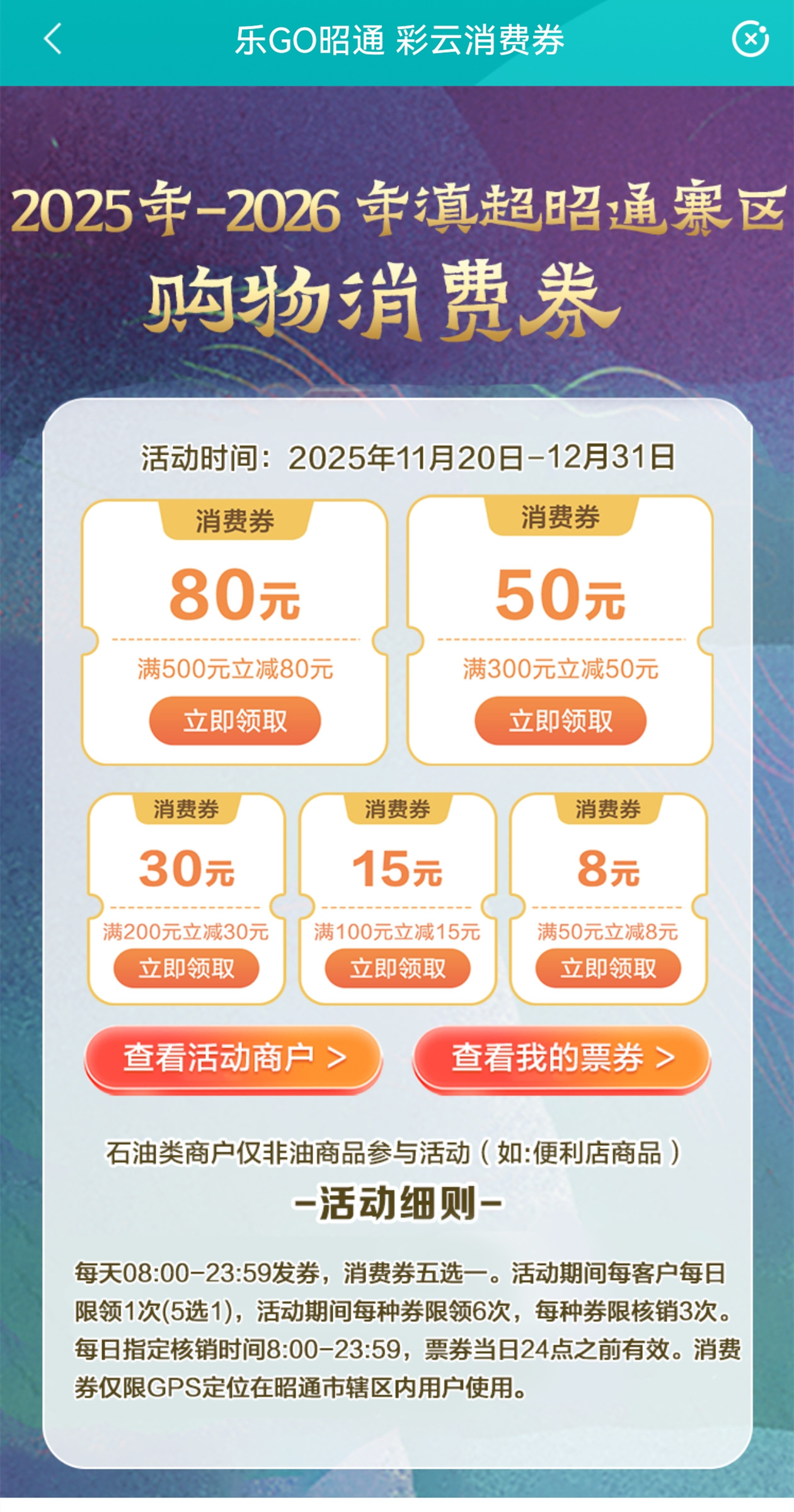Viewport: 794px width, 1512px height.
Task: Claim the 30元 coupon with 立即领取
Action: (x=186, y=968)
